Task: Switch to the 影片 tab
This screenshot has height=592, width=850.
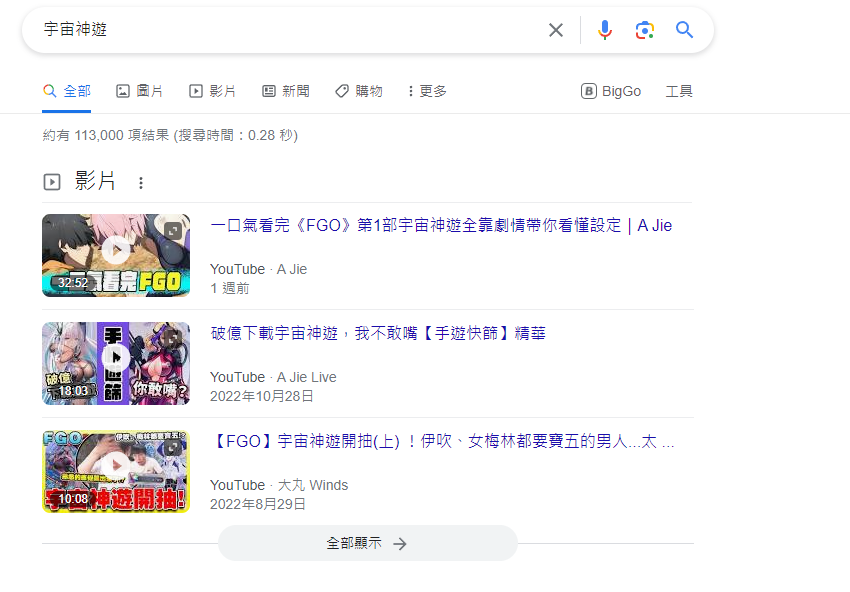Action: click(x=213, y=91)
